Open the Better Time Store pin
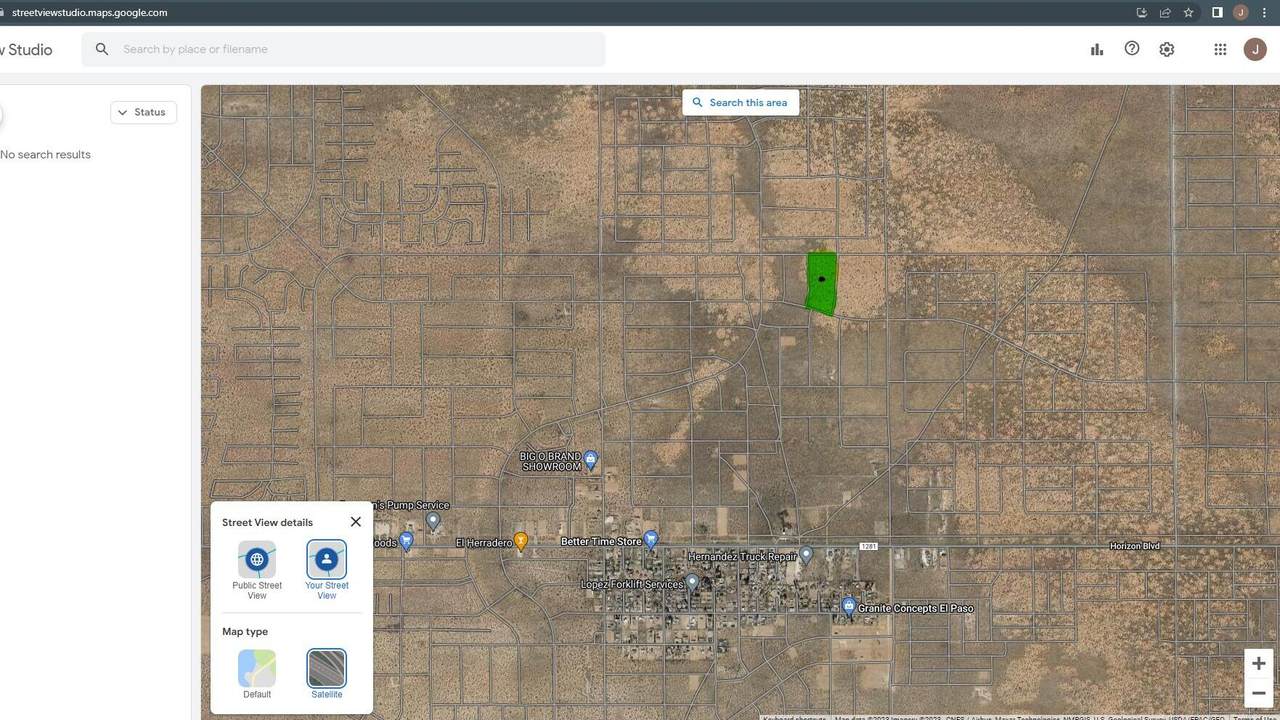Image resolution: width=1280 pixels, height=720 pixels. 651,540
